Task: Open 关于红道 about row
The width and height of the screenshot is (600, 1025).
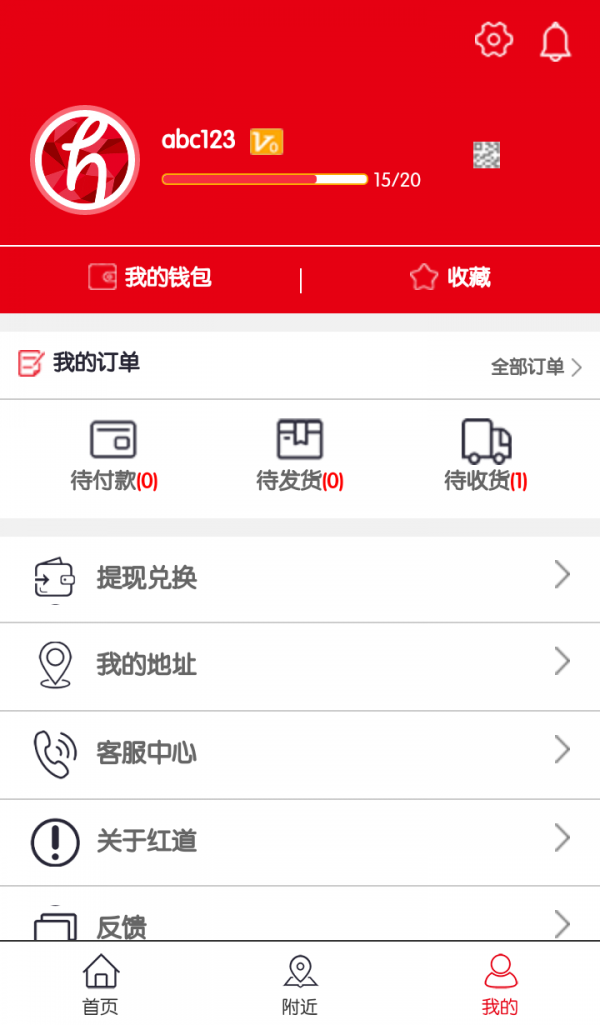Action: click(x=300, y=841)
